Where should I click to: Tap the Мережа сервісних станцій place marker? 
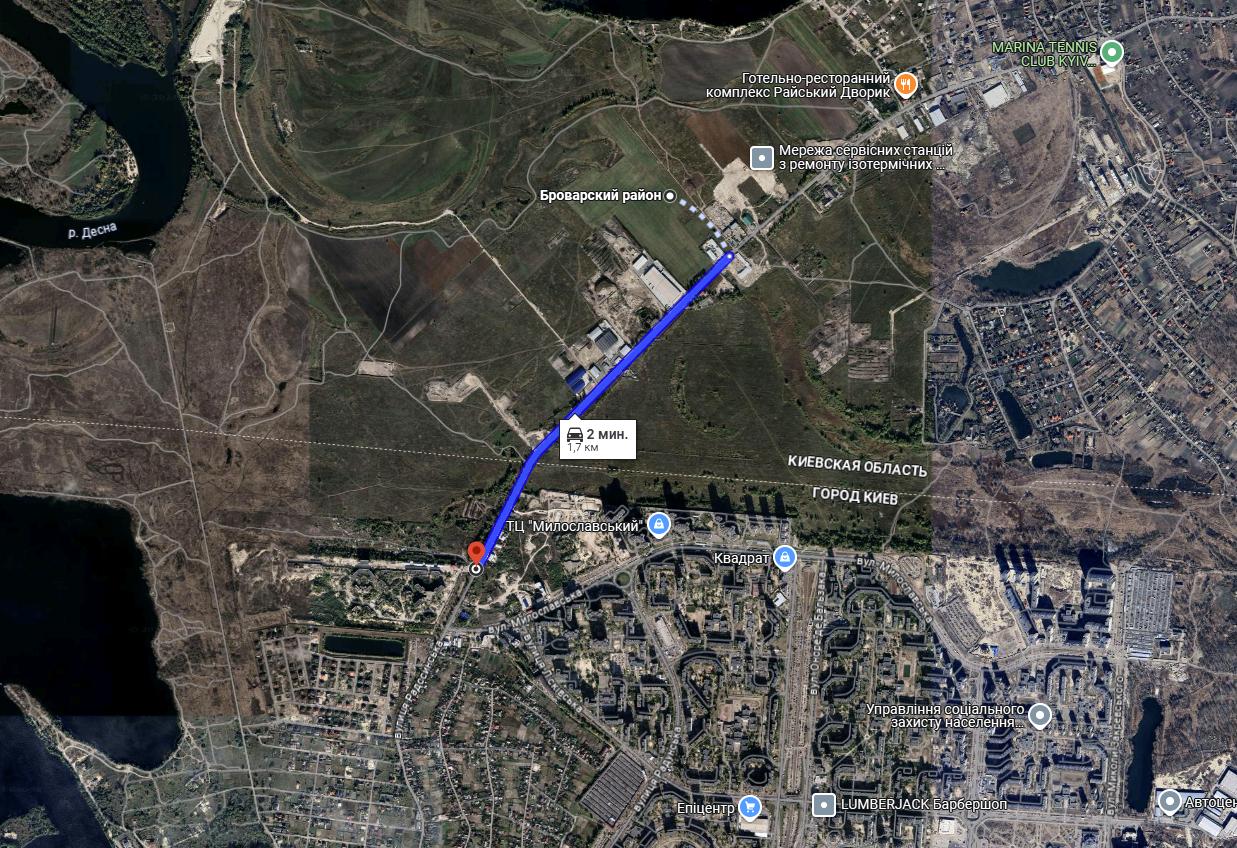(762, 157)
